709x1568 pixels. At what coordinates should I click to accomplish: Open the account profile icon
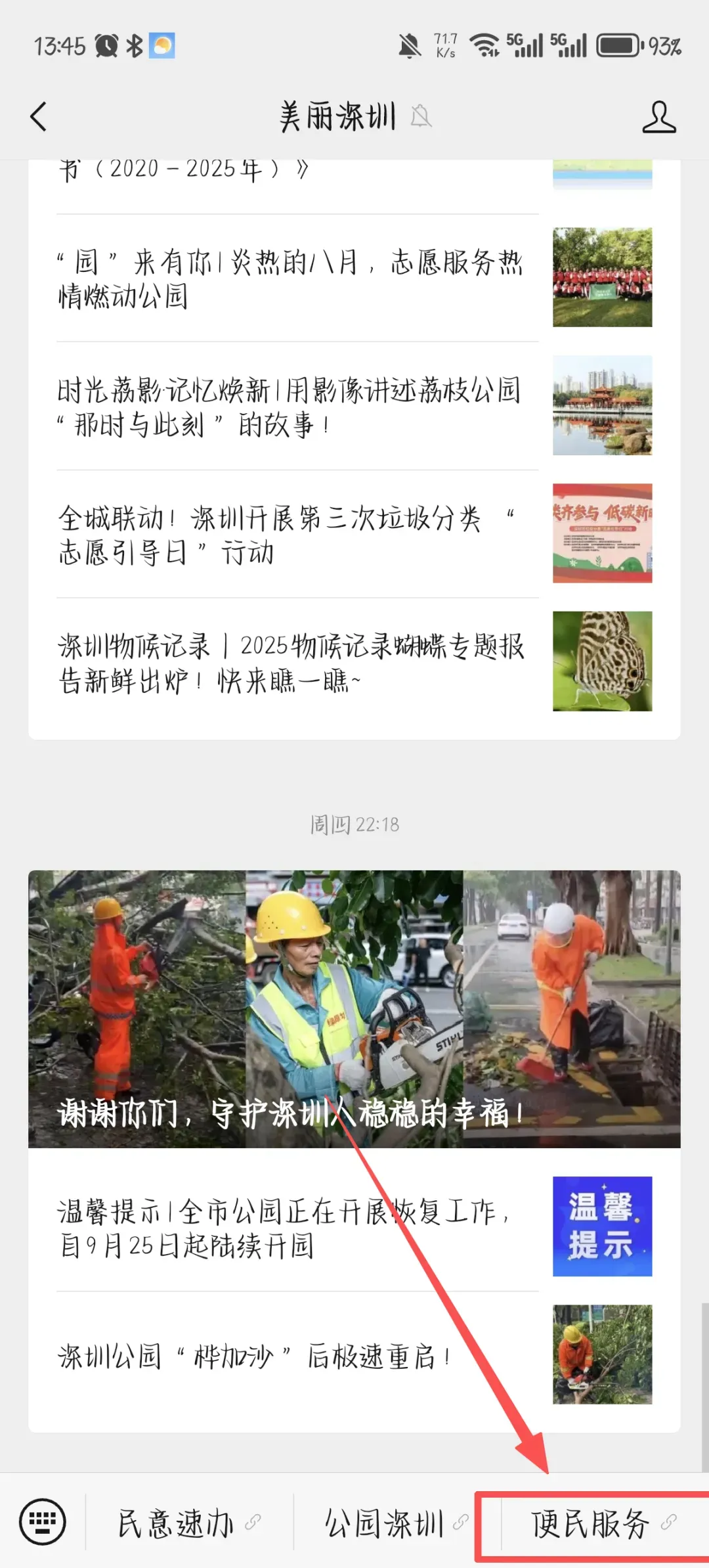(x=659, y=117)
